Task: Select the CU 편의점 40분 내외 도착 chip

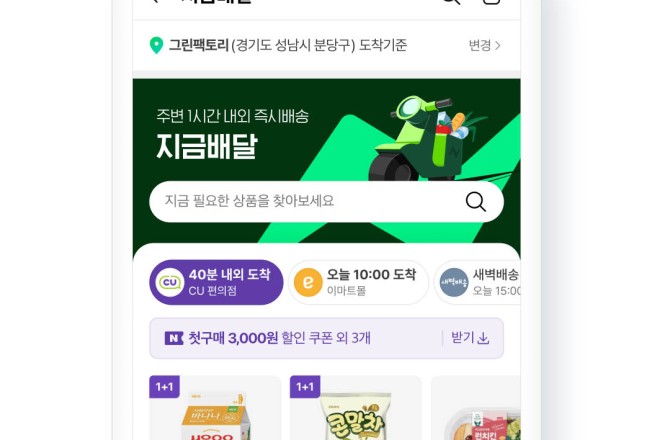Action: 216,282
